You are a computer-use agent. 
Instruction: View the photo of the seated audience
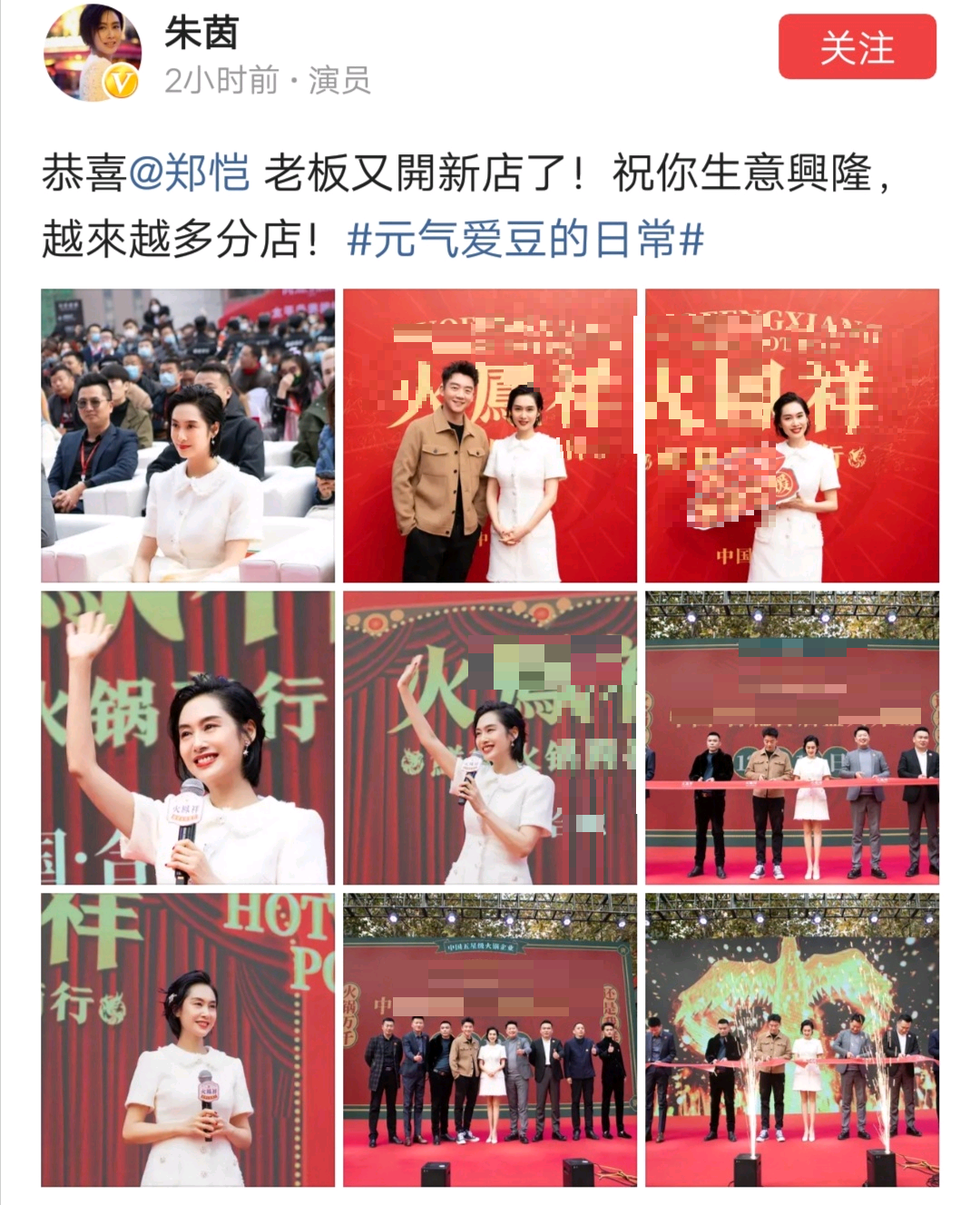point(188,436)
